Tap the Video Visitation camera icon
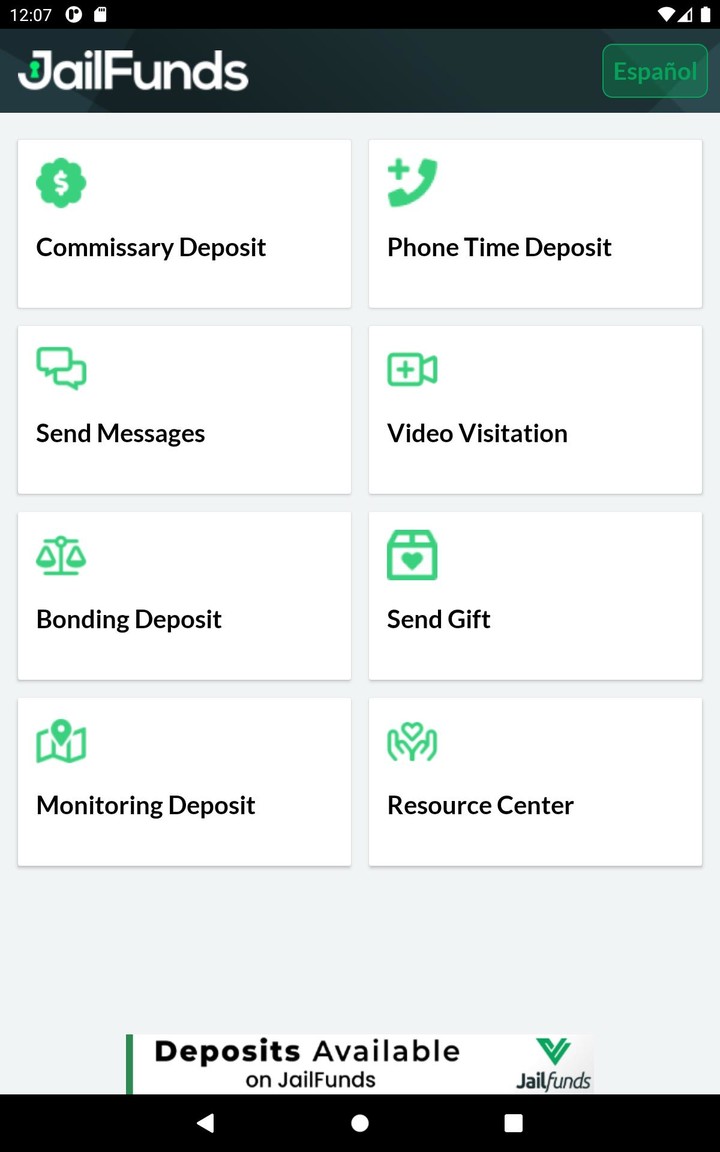Screen dimensions: 720x1152 pos(411,368)
